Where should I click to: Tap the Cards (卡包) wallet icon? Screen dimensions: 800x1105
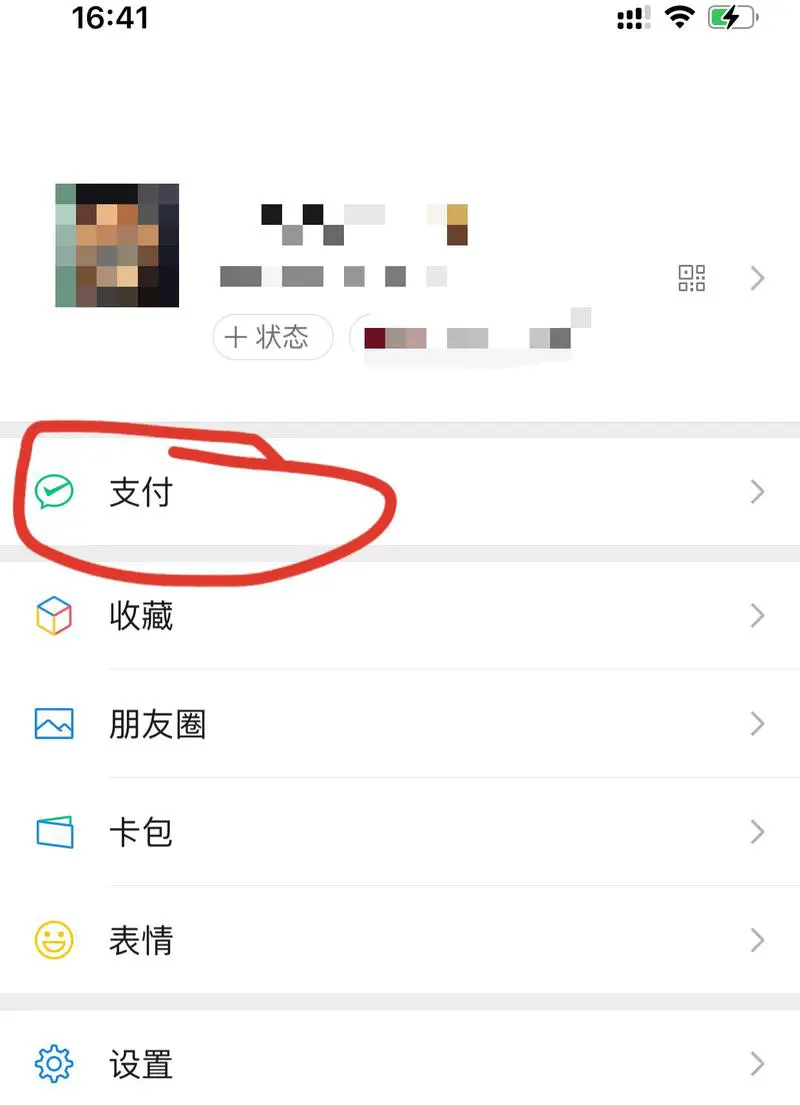point(55,832)
